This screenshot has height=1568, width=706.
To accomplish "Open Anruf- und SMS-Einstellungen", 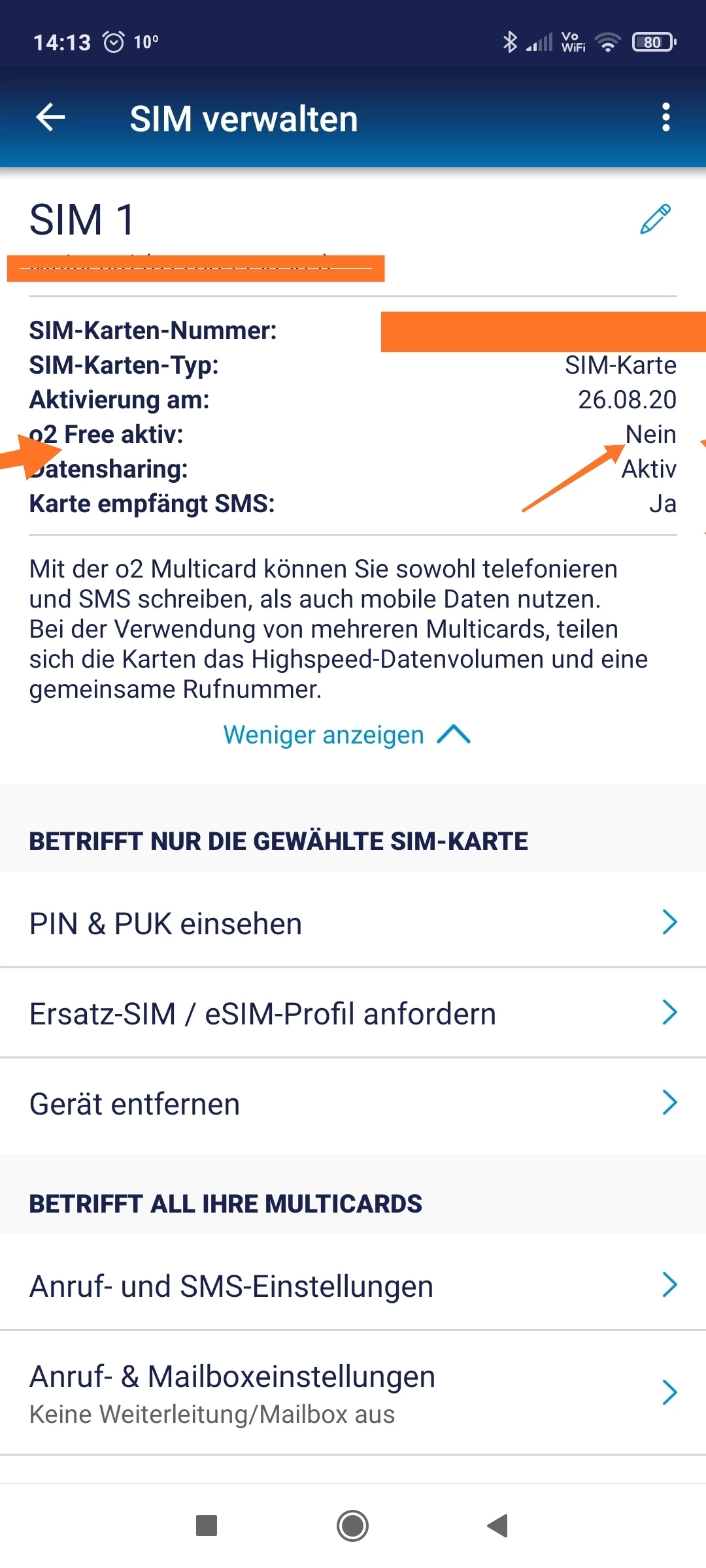I will [x=353, y=1286].
